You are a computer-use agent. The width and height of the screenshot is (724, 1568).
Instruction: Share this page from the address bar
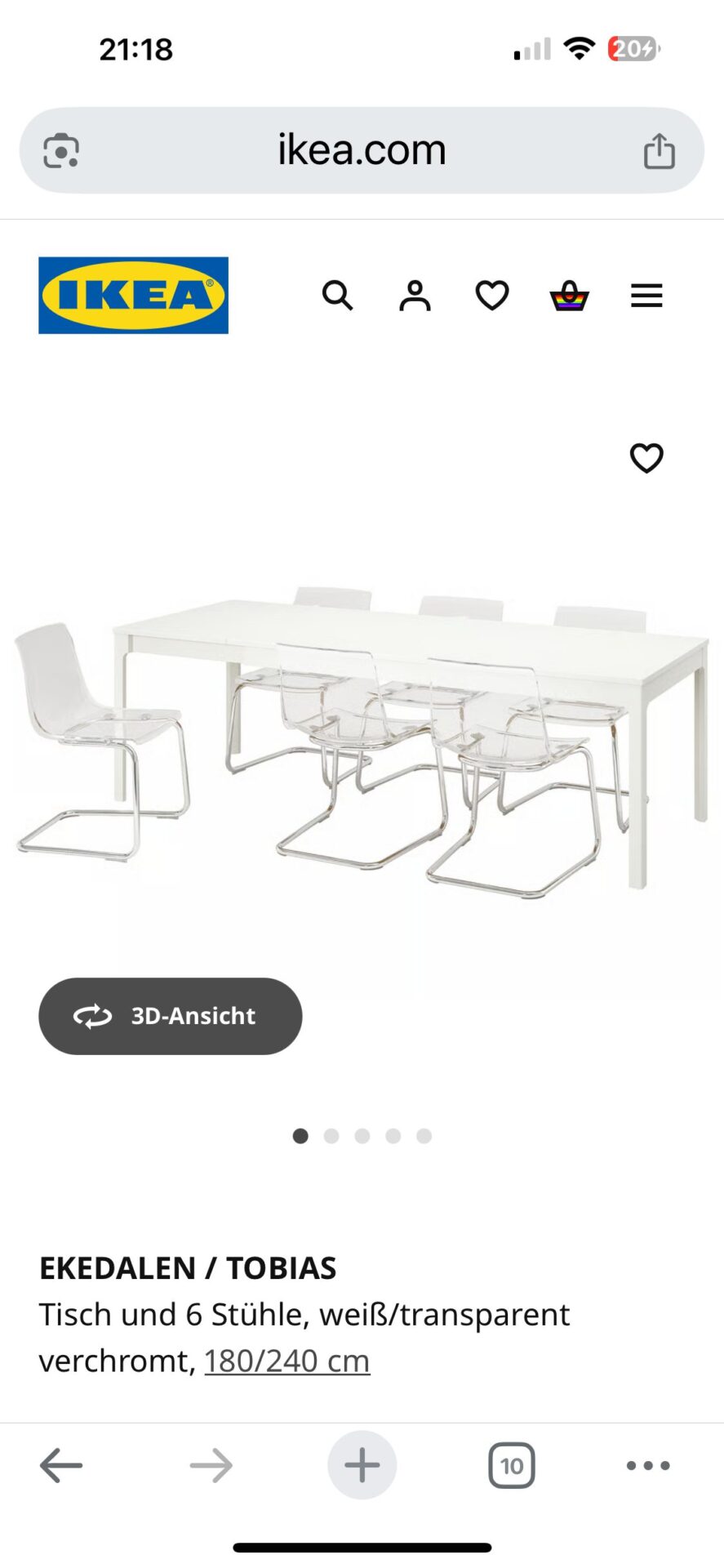pyautogui.click(x=659, y=151)
